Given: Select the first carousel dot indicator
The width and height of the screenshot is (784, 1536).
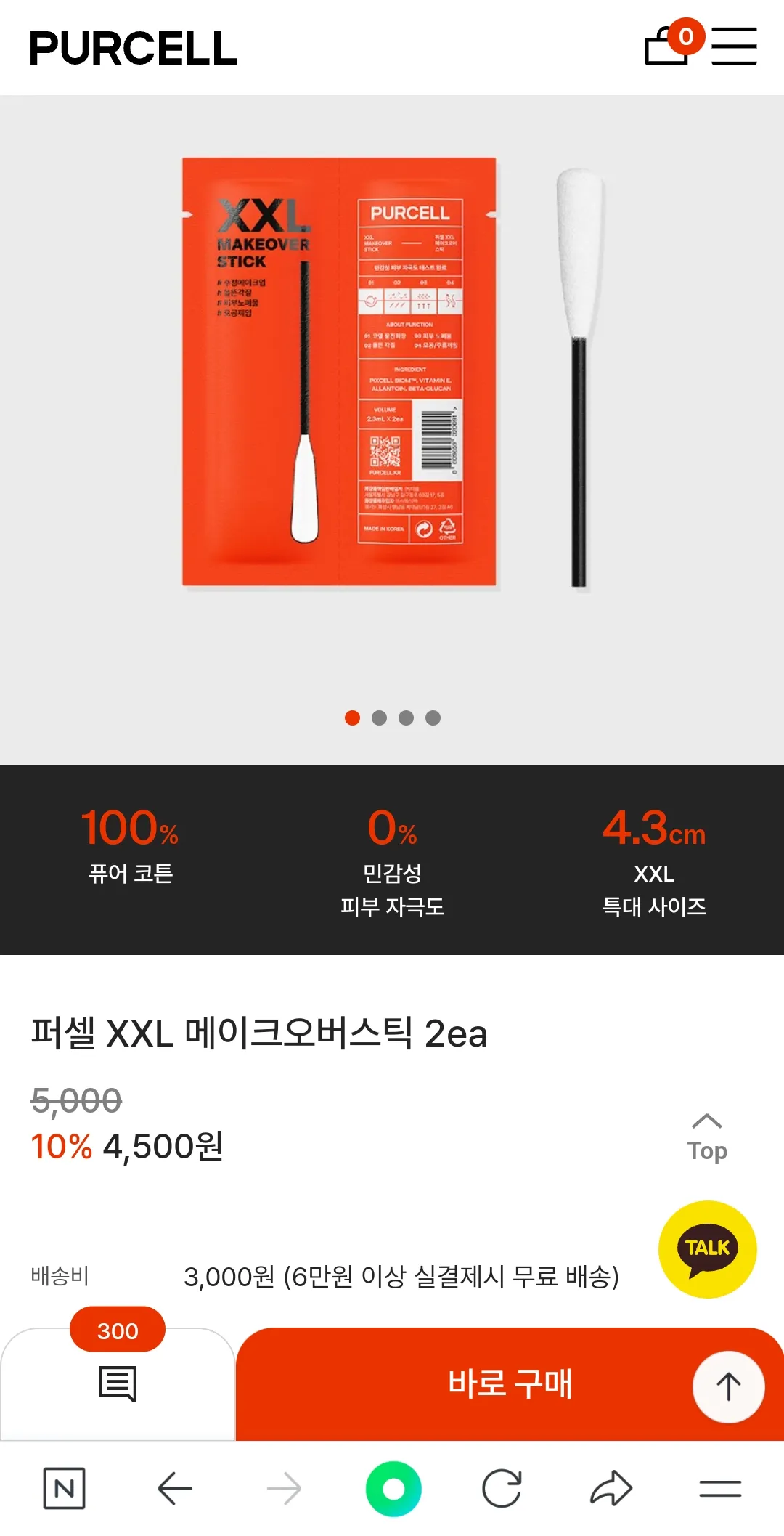Looking at the screenshot, I should click(x=354, y=718).
